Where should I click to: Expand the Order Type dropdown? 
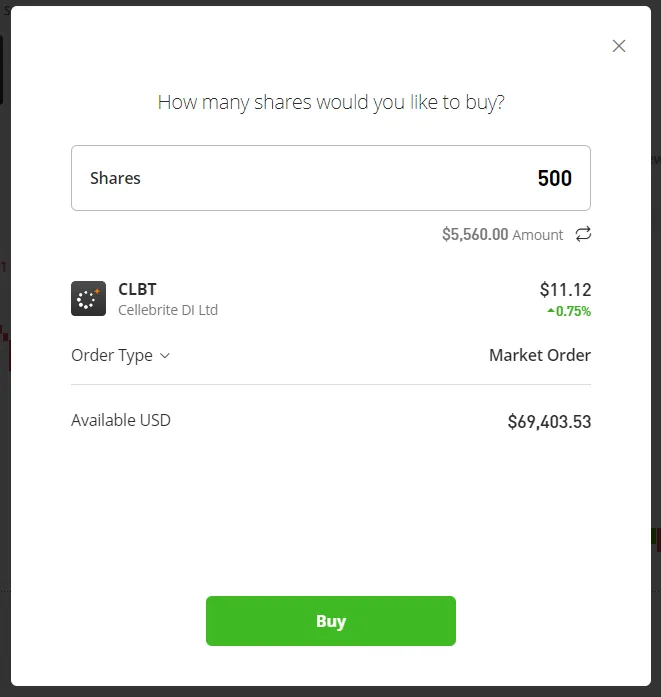coord(121,355)
